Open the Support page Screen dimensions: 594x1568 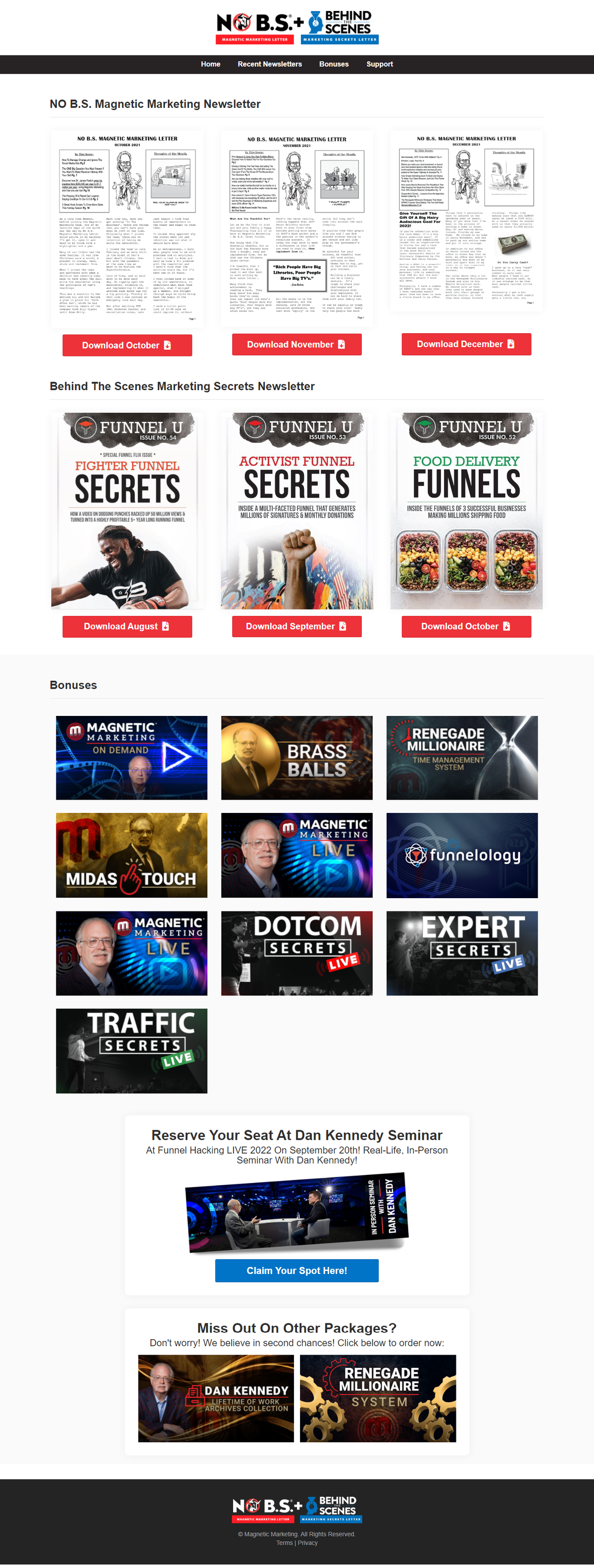379,64
